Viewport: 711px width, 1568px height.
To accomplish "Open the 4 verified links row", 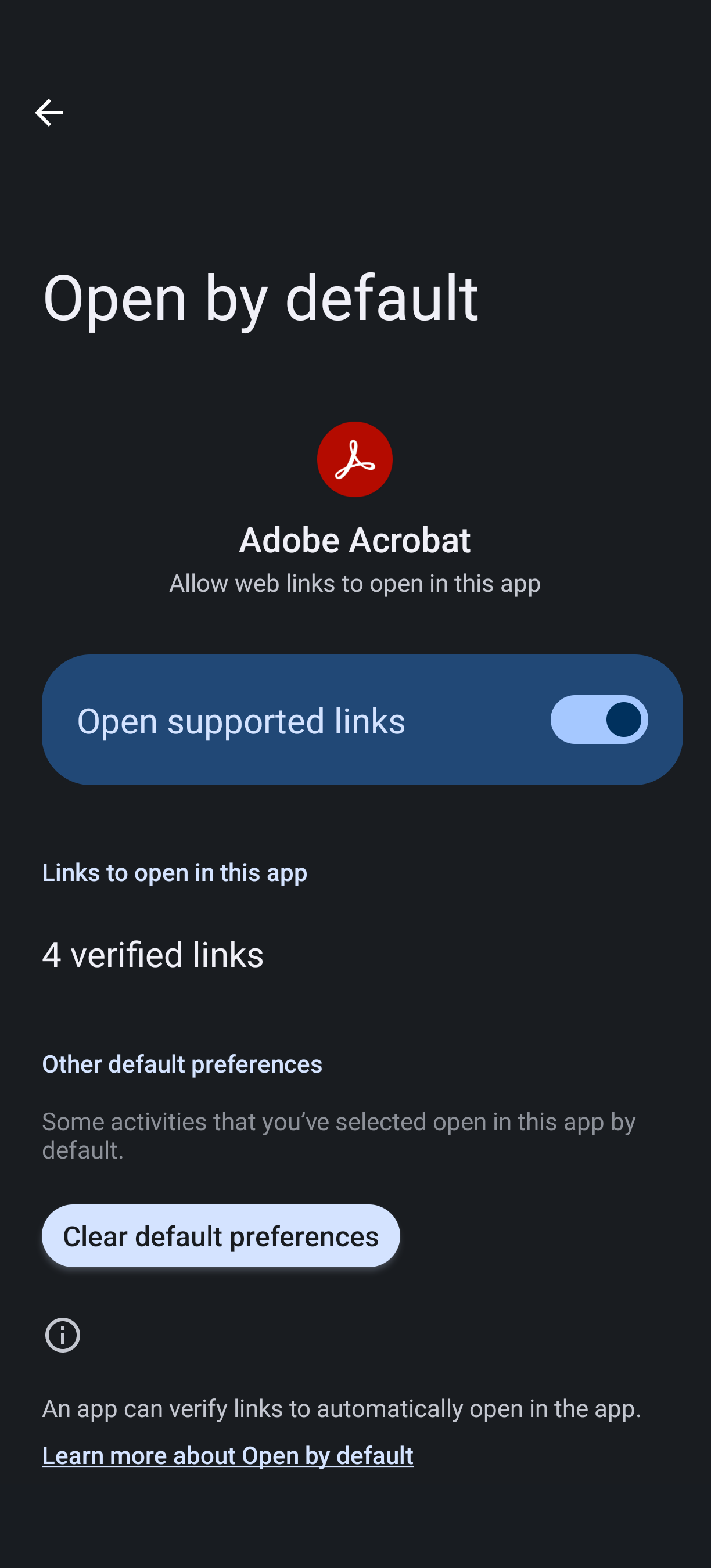I will (x=355, y=954).
